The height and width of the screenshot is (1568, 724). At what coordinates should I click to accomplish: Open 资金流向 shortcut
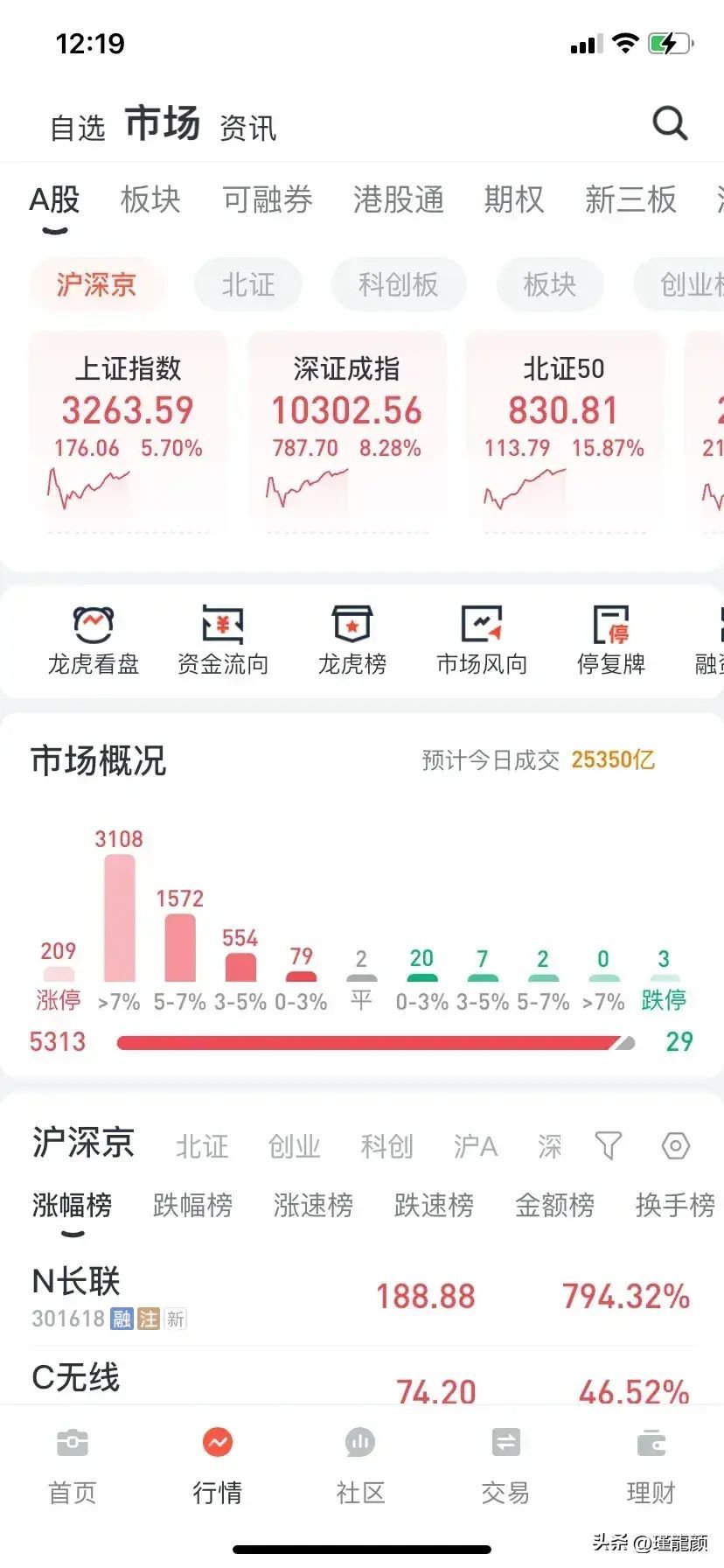click(222, 640)
